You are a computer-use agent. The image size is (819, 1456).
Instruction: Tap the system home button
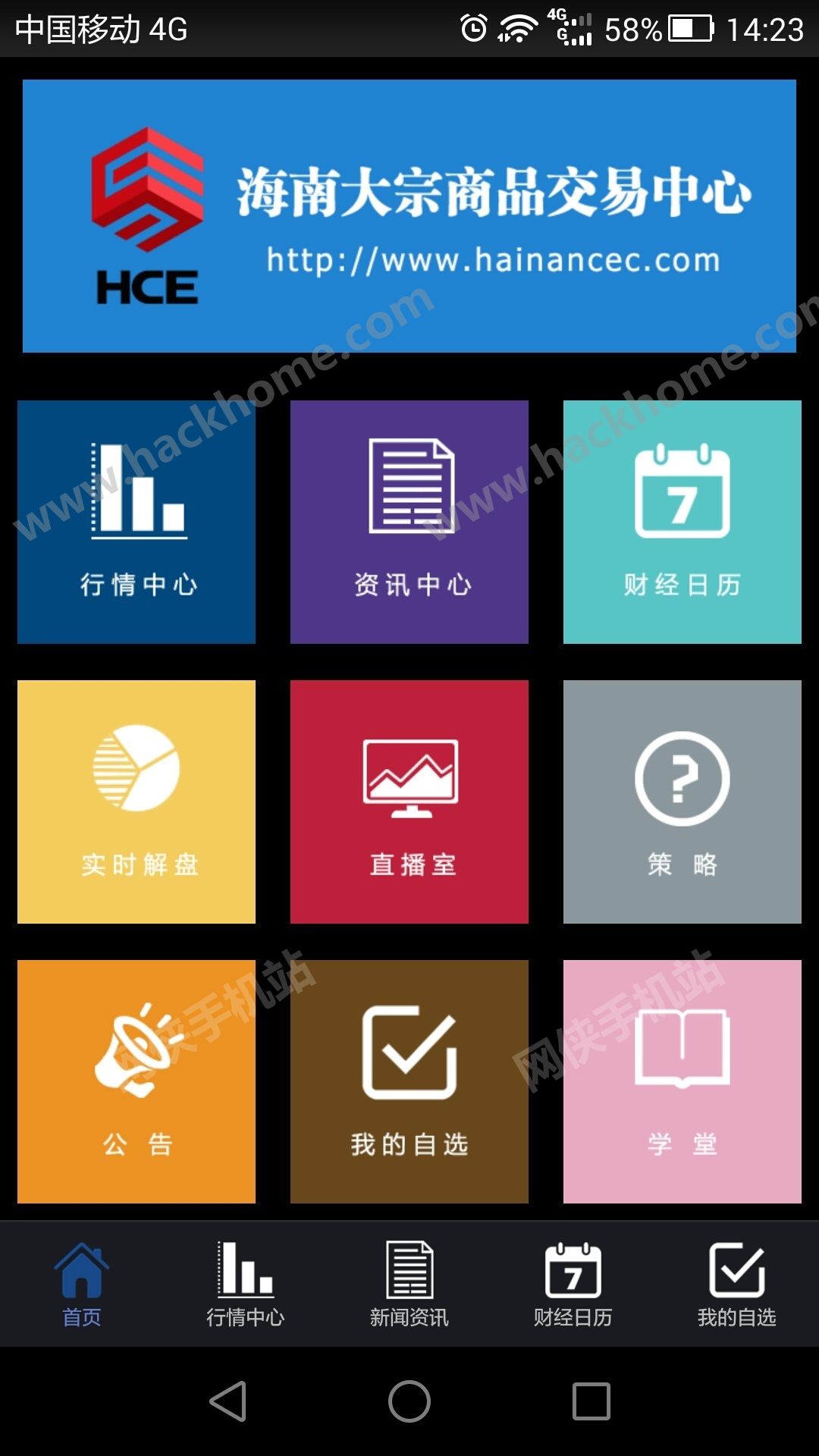(409, 1401)
